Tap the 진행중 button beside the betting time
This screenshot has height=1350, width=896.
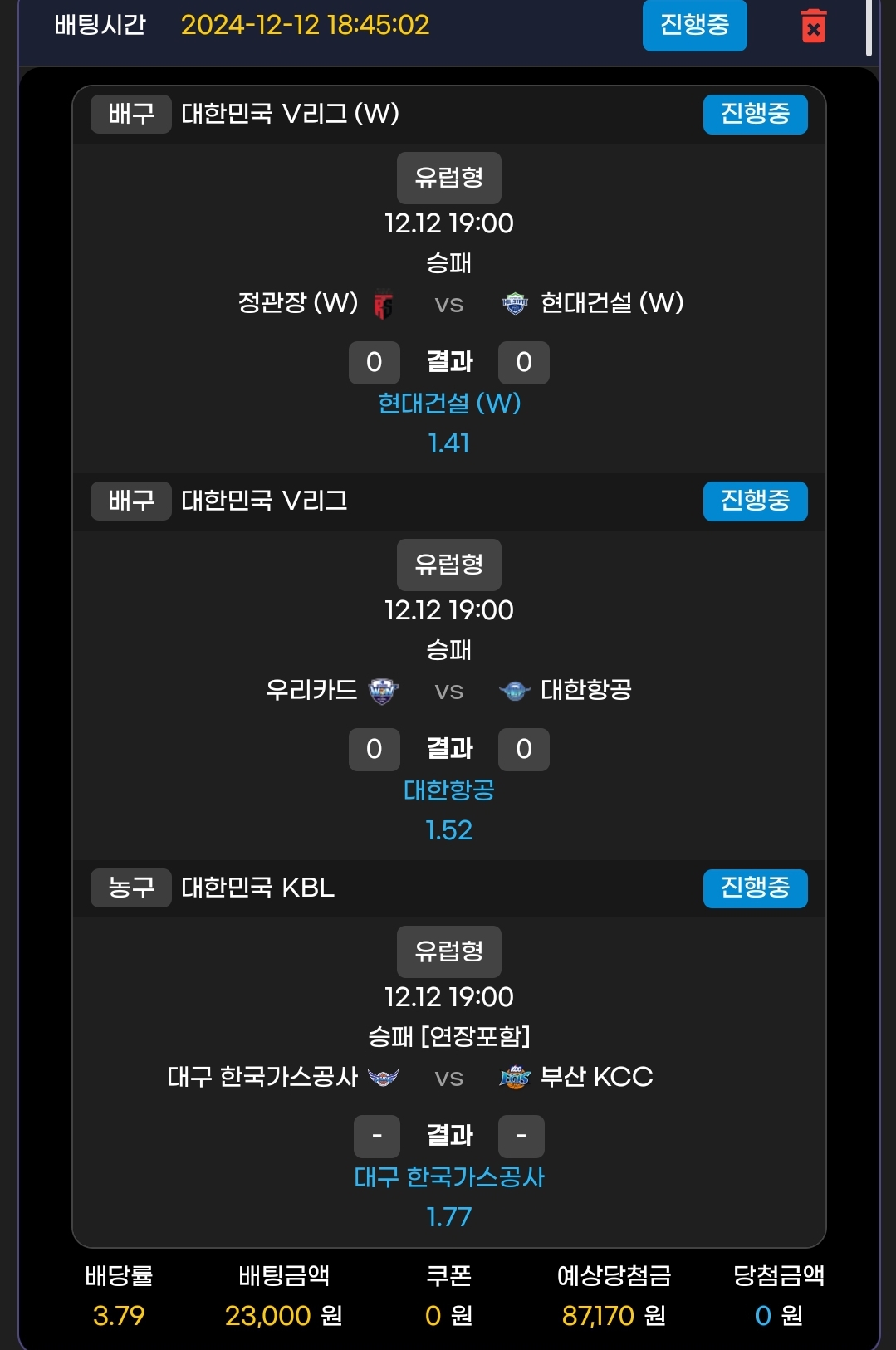click(694, 25)
